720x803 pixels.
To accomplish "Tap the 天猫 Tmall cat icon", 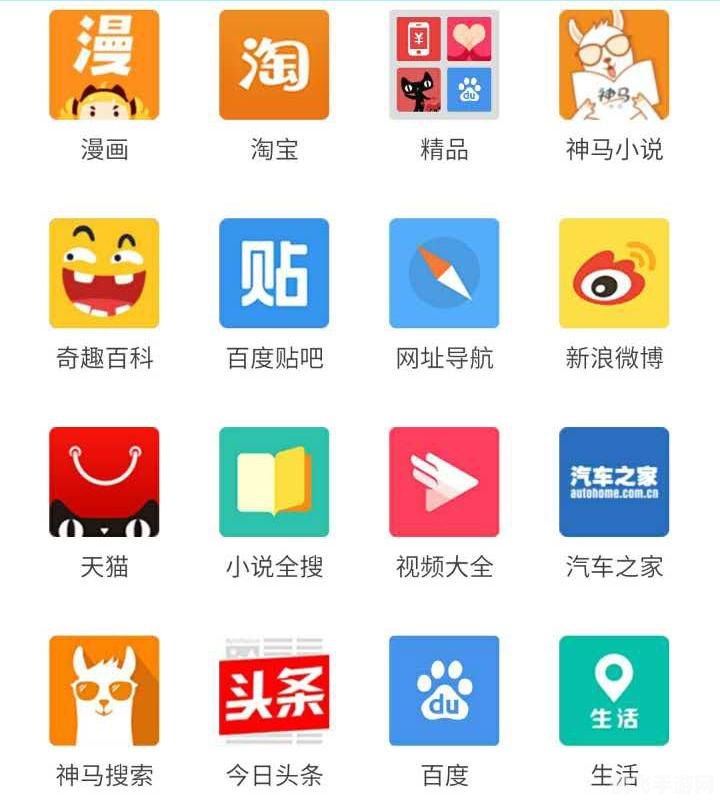I will [x=105, y=480].
